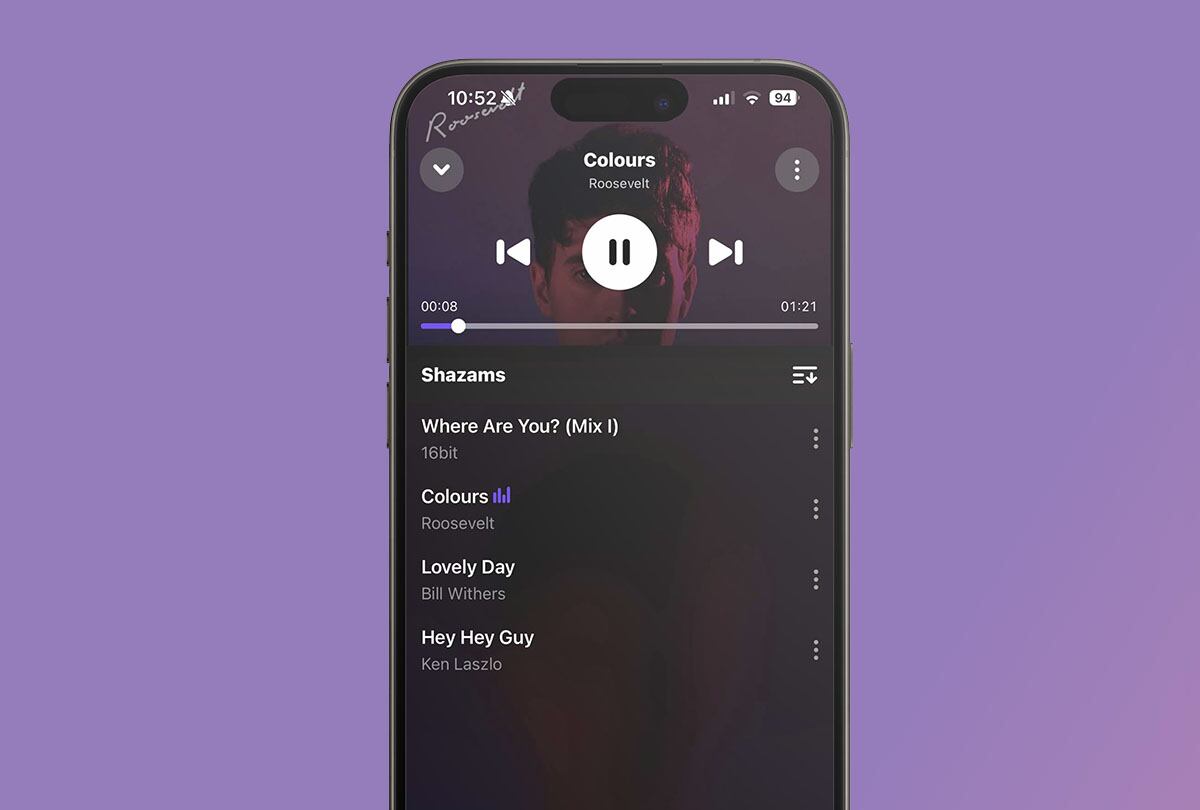This screenshot has width=1200, height=810.
Task: Skip to the previous track
Action: pos(513,252)
